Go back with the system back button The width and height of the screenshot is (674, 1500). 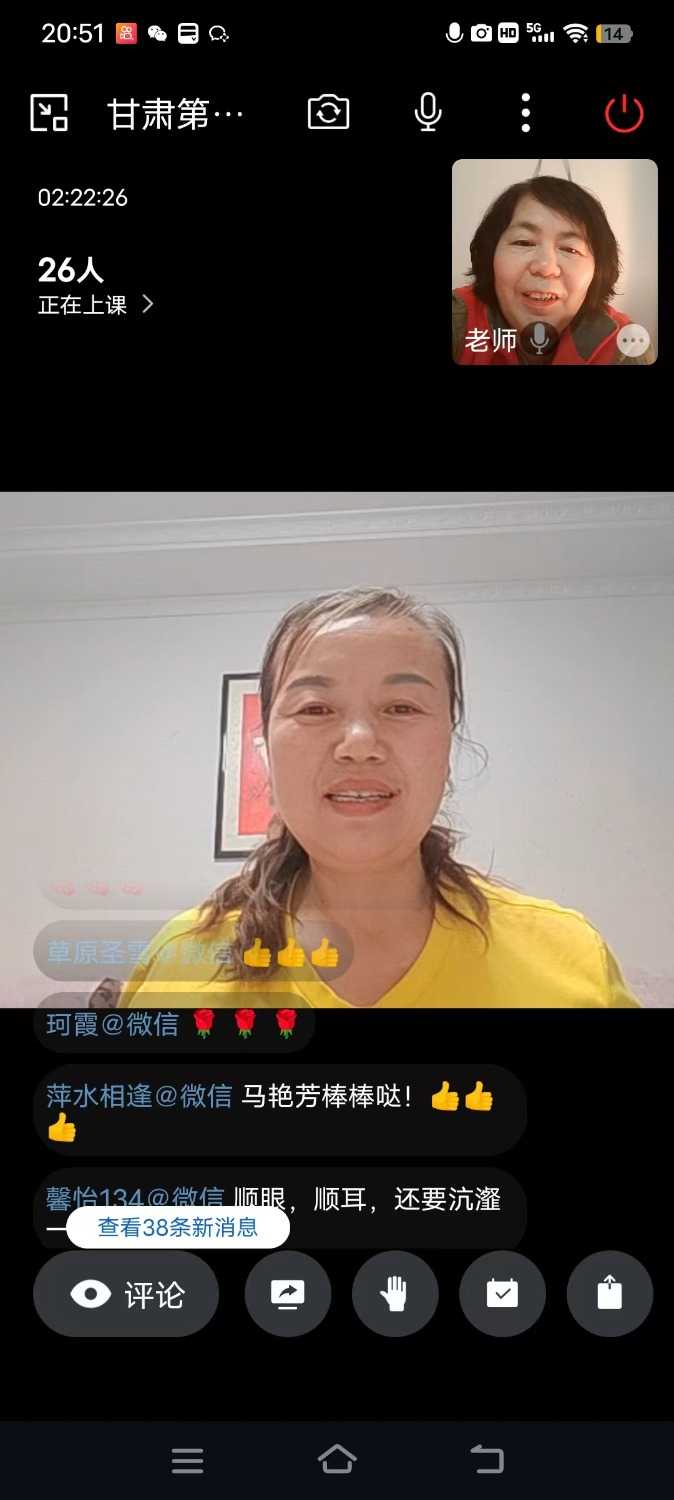(x=486, y=1459)
